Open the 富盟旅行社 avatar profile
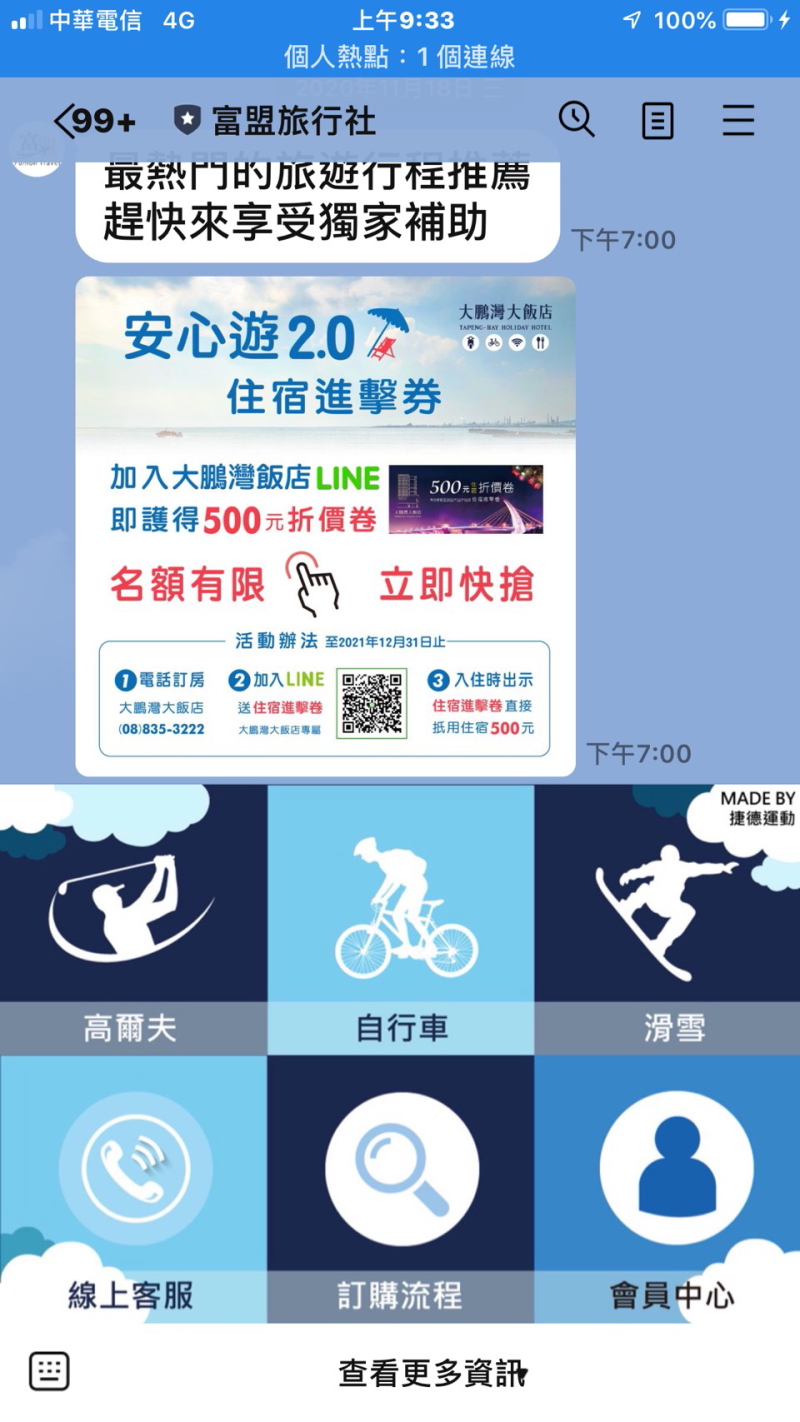800x1422 pixels. tap(37, 150)
